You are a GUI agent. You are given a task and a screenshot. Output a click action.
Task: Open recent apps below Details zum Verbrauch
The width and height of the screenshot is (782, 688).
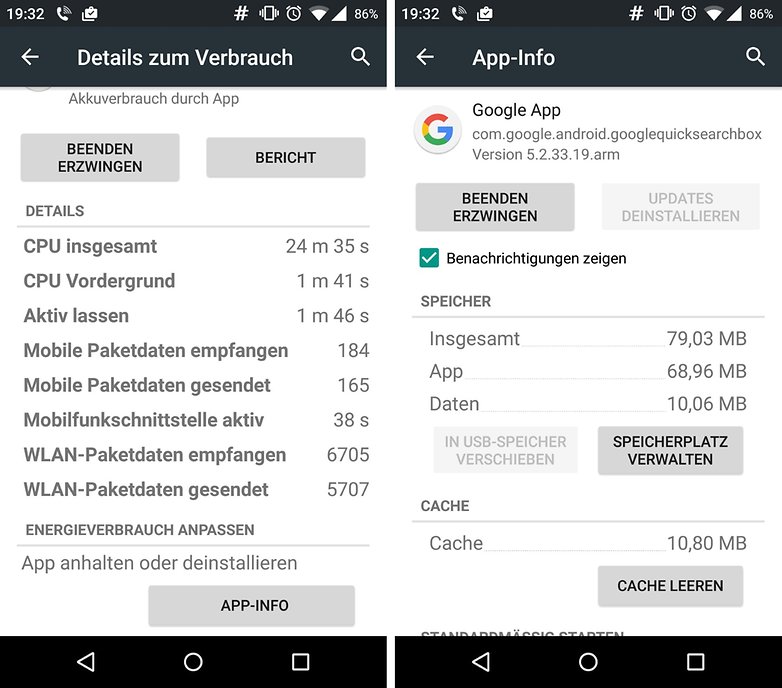pyautogui.click(x=300, y=662)
